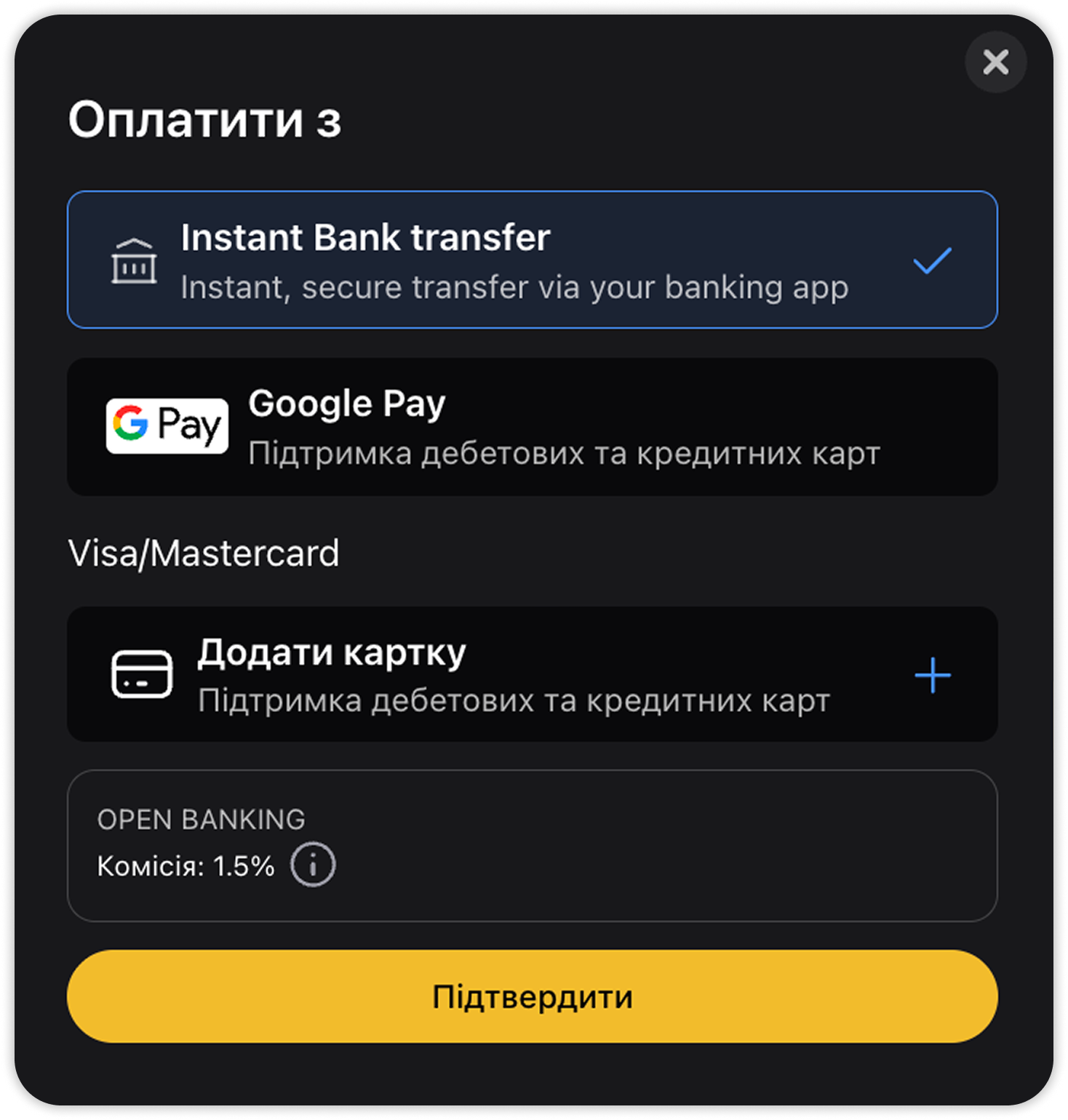Image resolution: width=1068 pixels, height=1120 pixels.
Task: Close the payment method dialog
Action: pos(995,62)
